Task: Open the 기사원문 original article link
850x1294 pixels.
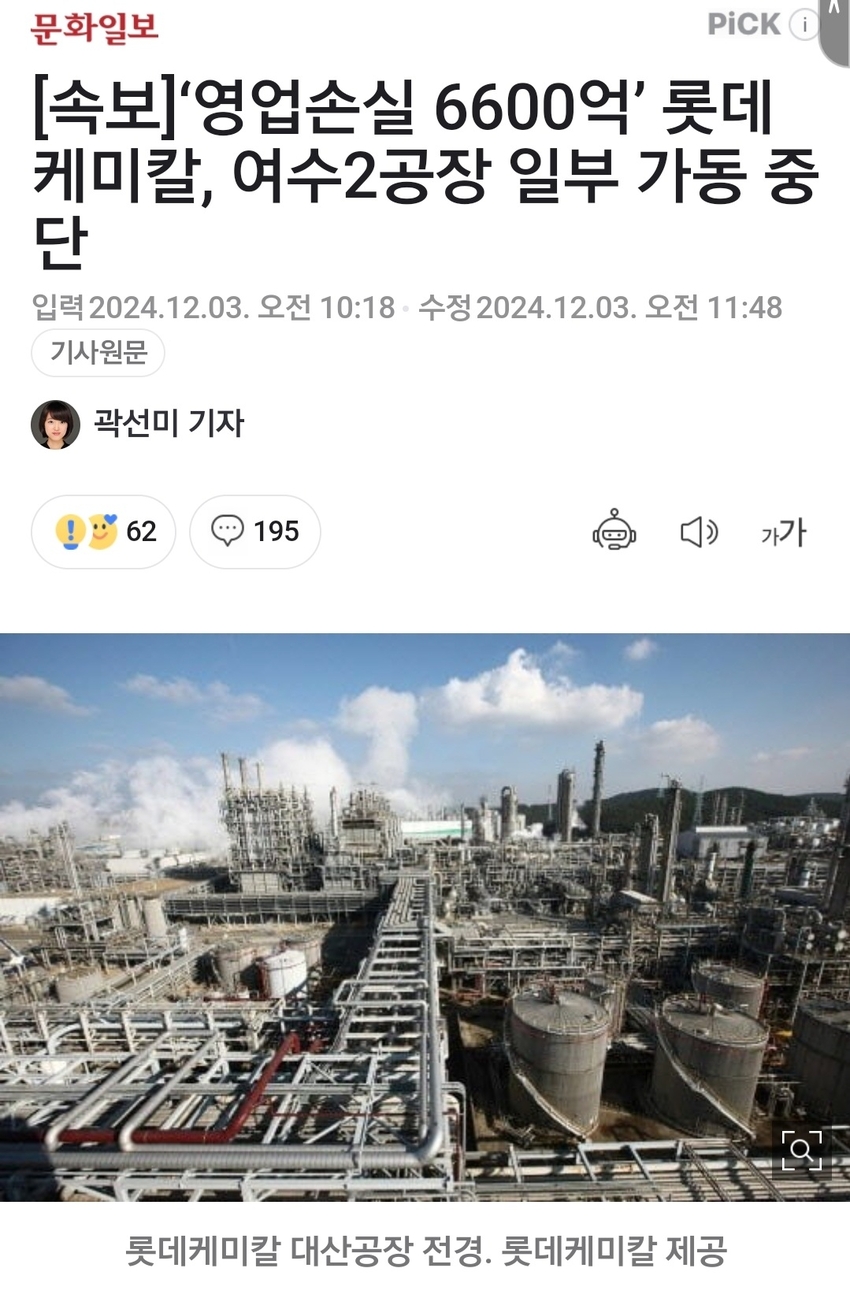Action: (98, 352)
